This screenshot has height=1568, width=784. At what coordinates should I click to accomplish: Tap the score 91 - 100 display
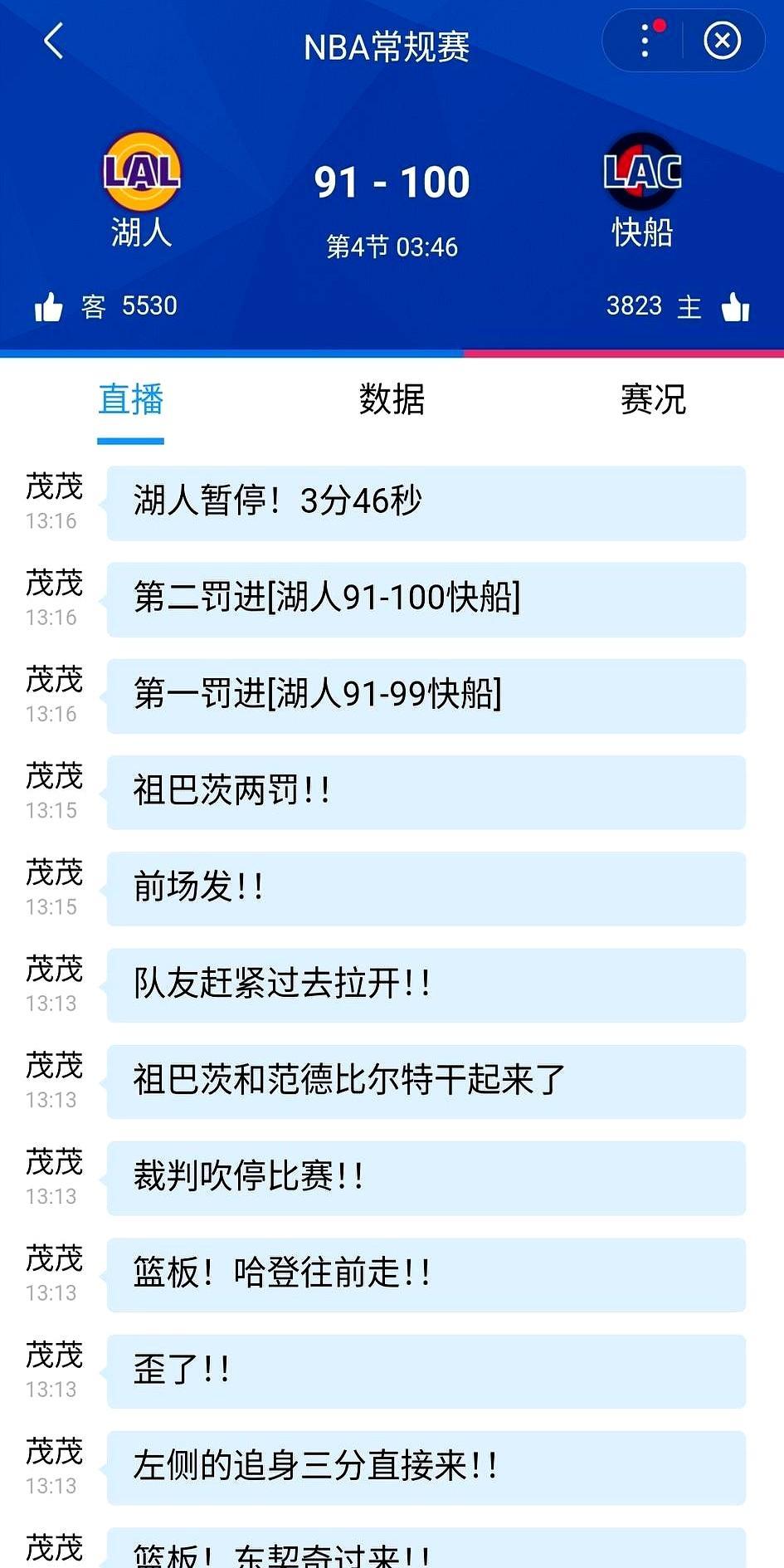(x=392, y=181)
